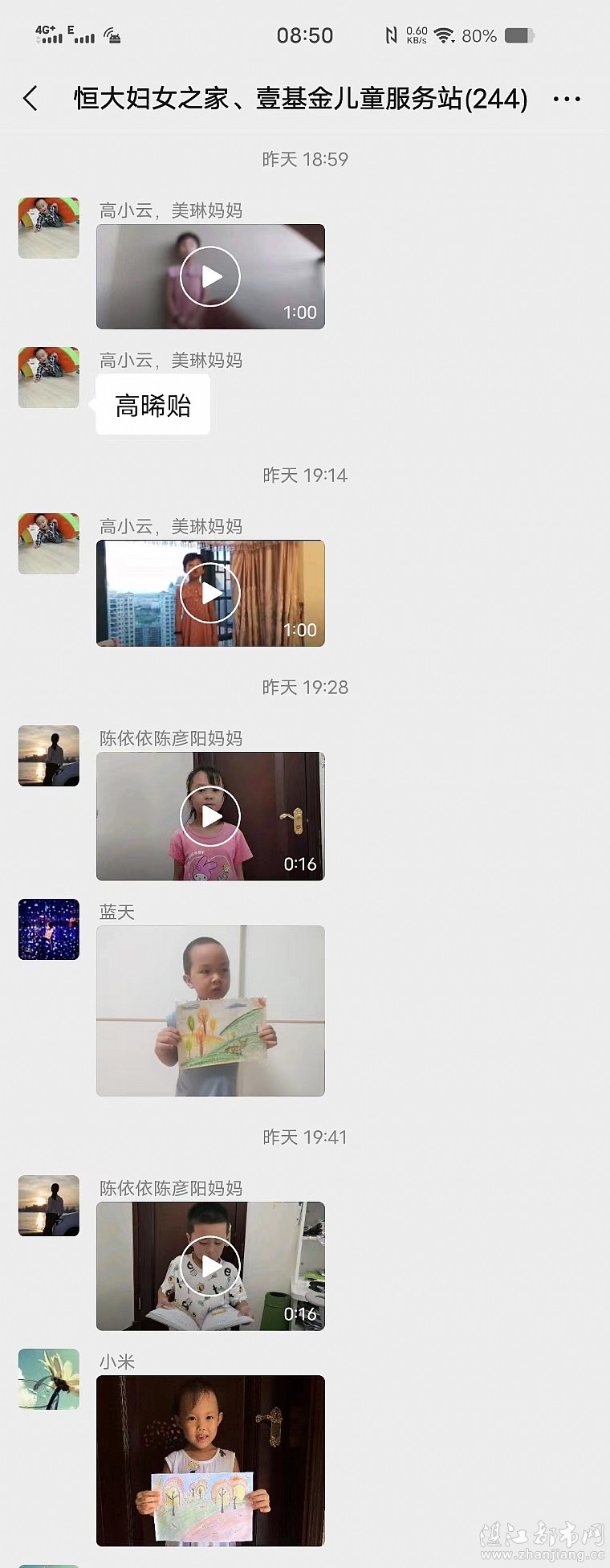
Task: Open 蓝天's profile avatar
Action: [x=49, y=929]
